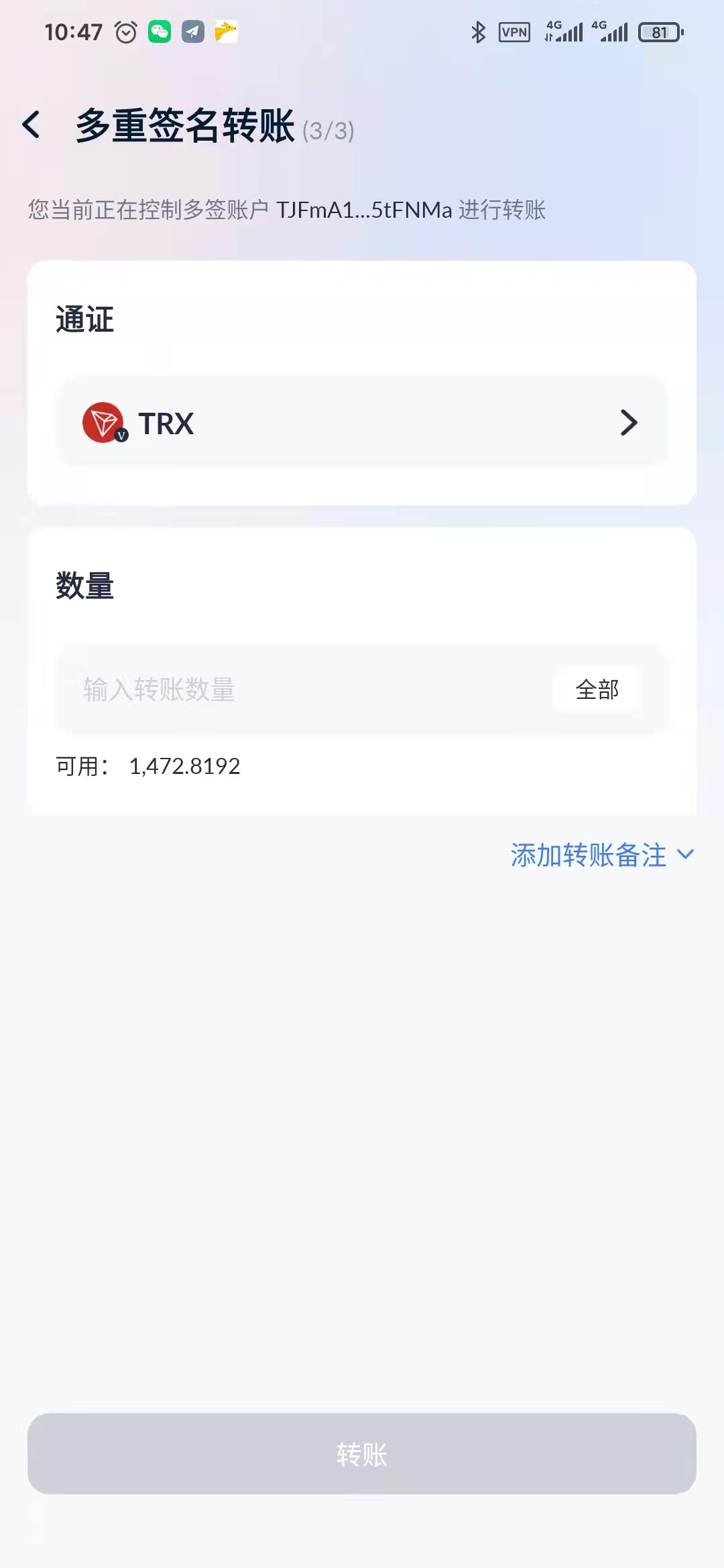
Task: Tap the 转账 transfer button
Action: tap(362, 1454)
